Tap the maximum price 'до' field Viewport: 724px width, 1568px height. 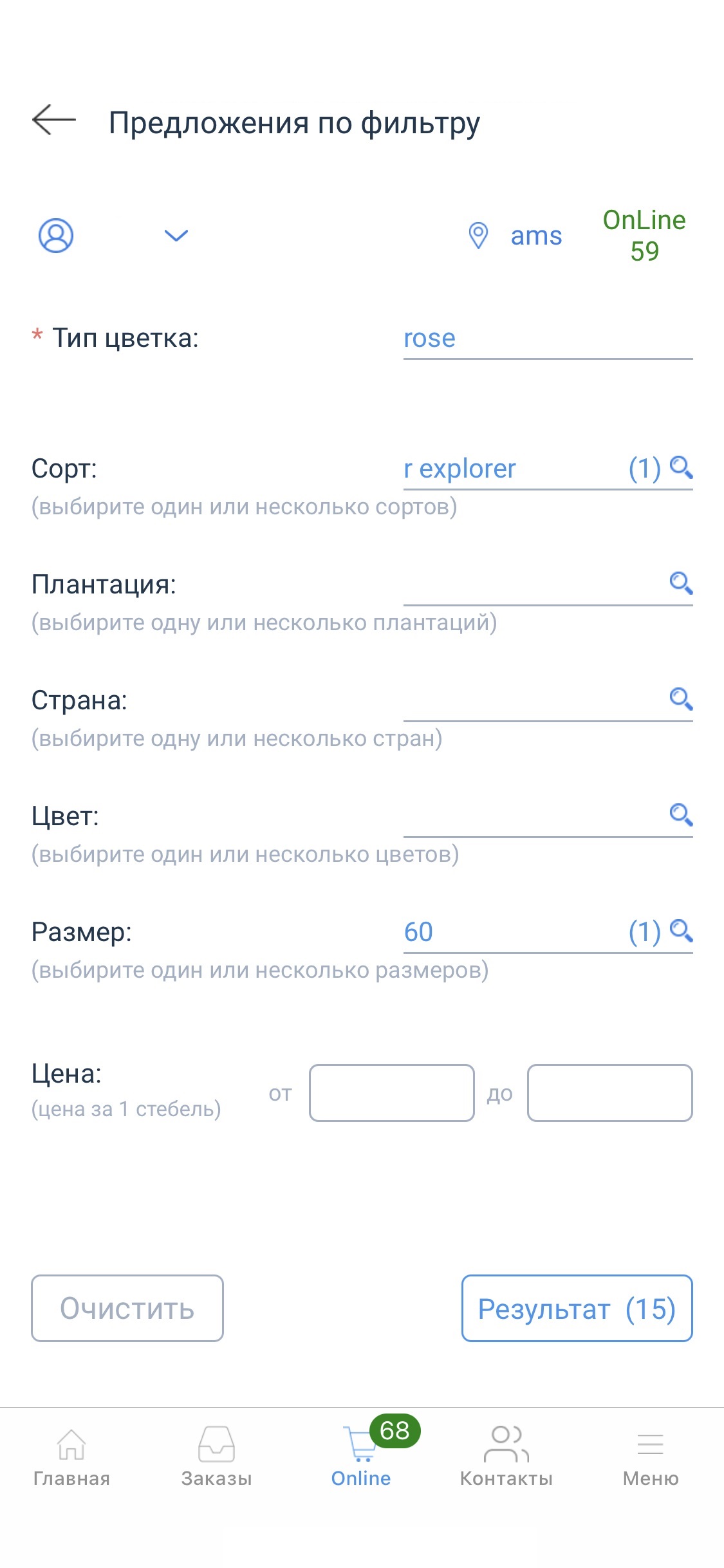tap(610, 1093)
